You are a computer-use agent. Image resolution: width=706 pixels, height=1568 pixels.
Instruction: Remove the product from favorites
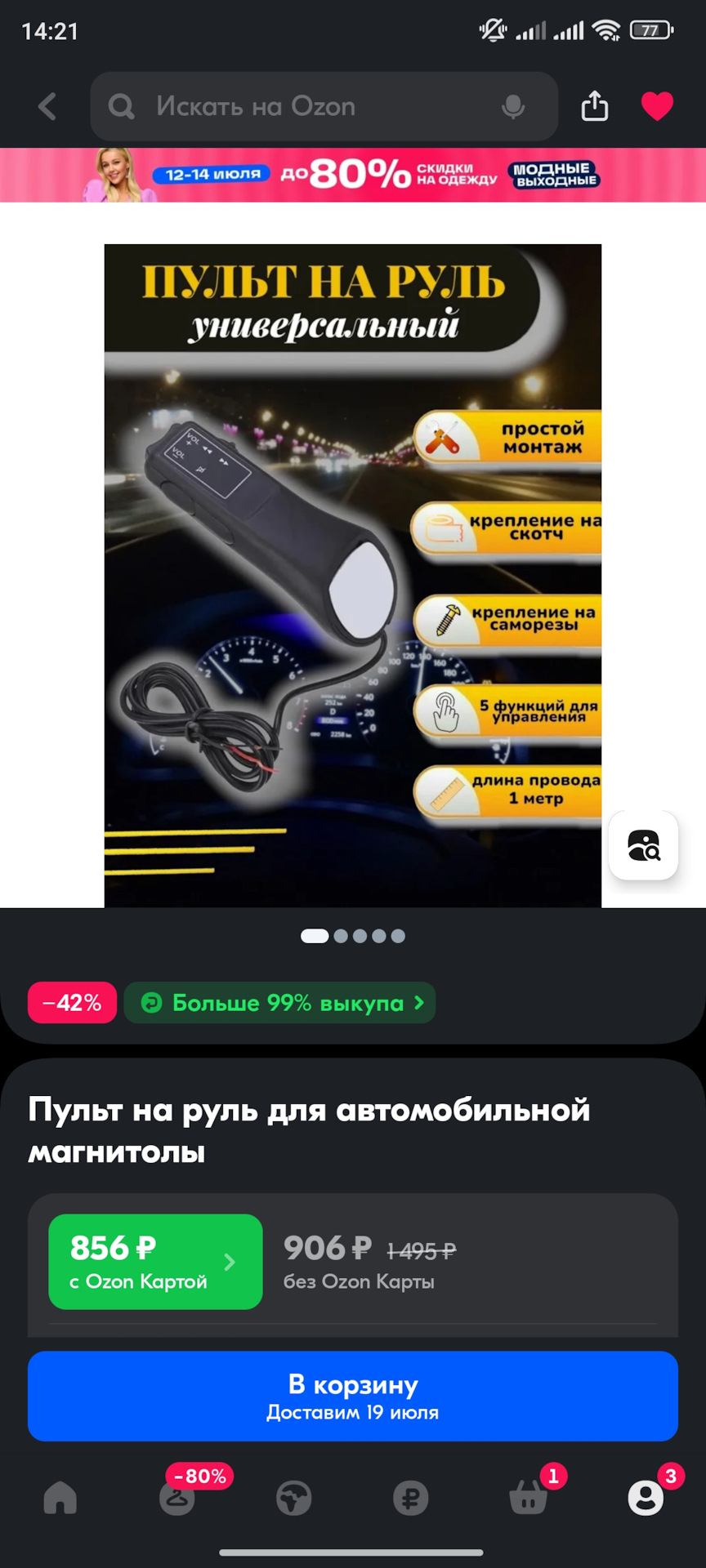pos(657,106)
